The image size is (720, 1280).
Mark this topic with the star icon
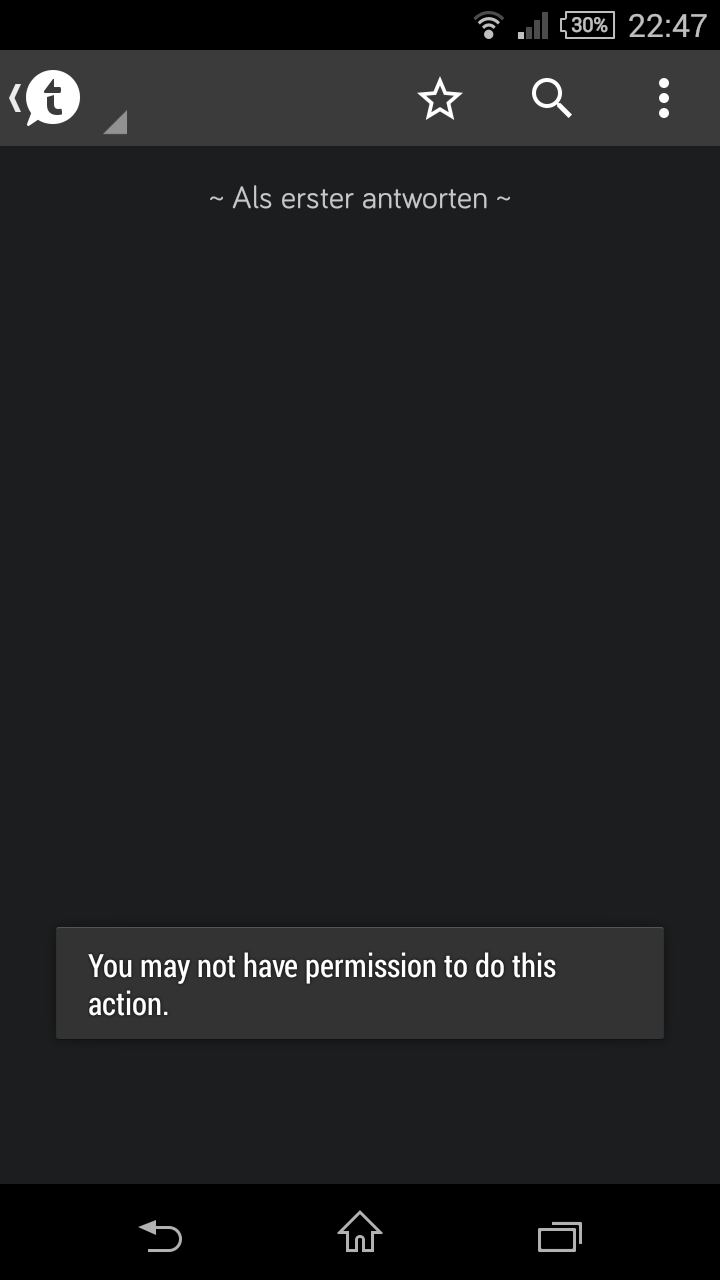pyautogui.click(x=439, y=99)
